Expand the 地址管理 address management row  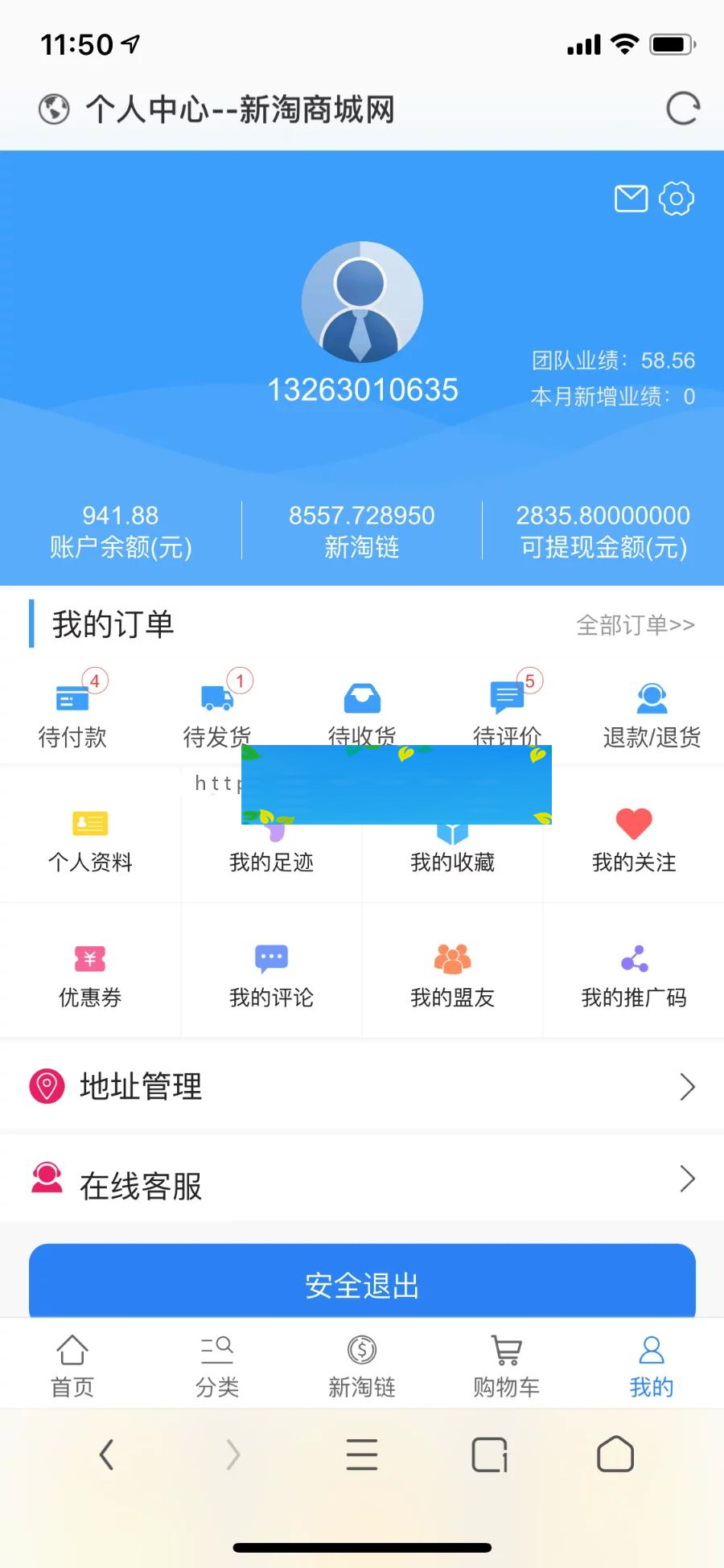click(362, 1086)
